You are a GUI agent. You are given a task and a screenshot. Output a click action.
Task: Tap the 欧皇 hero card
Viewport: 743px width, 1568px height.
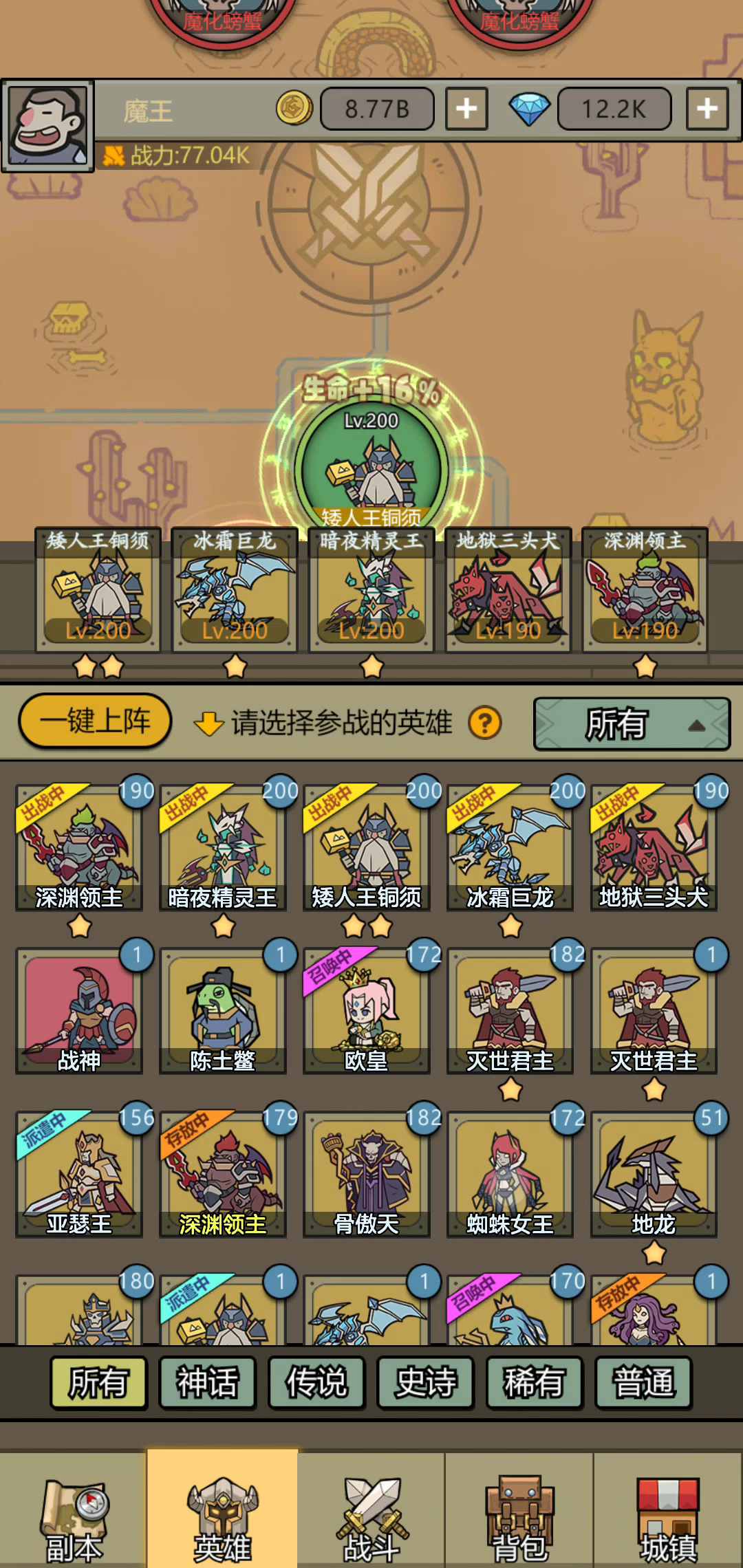click(x=367, y=1011)
